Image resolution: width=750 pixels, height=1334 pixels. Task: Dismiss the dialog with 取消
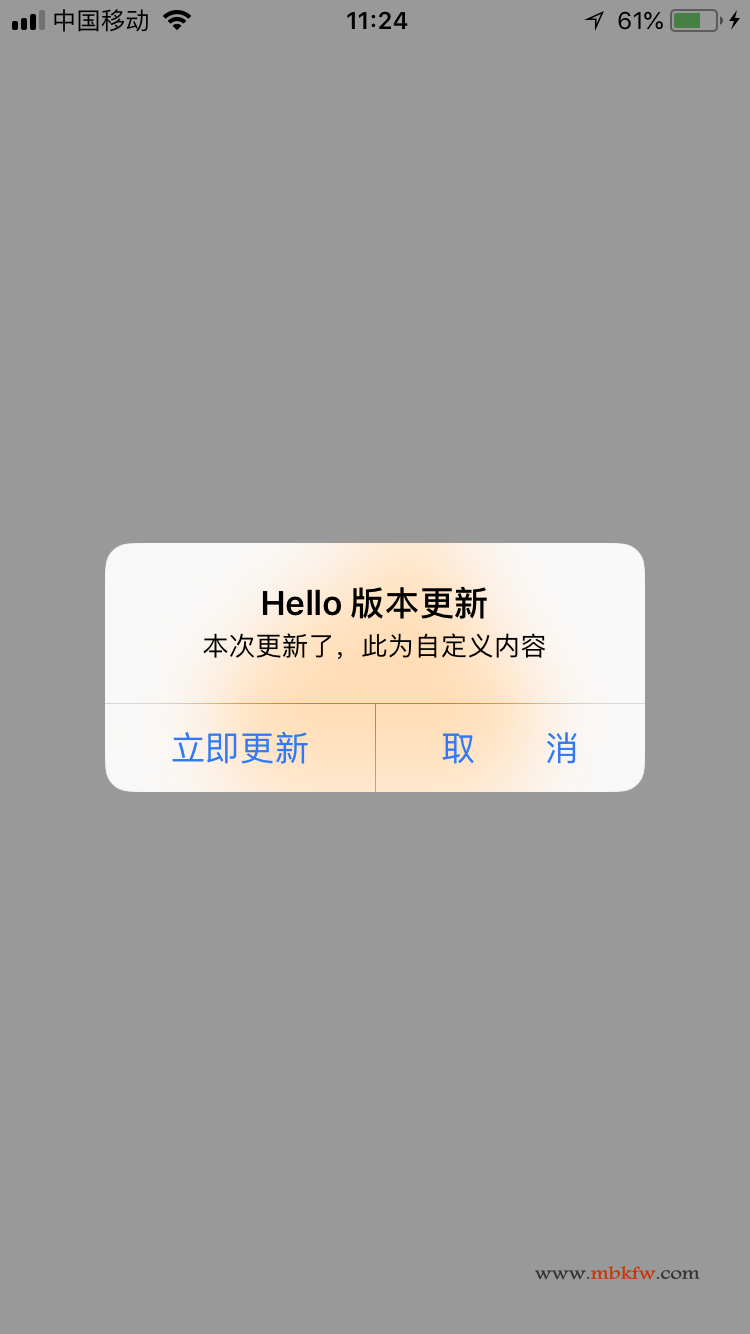pos(510,748)
